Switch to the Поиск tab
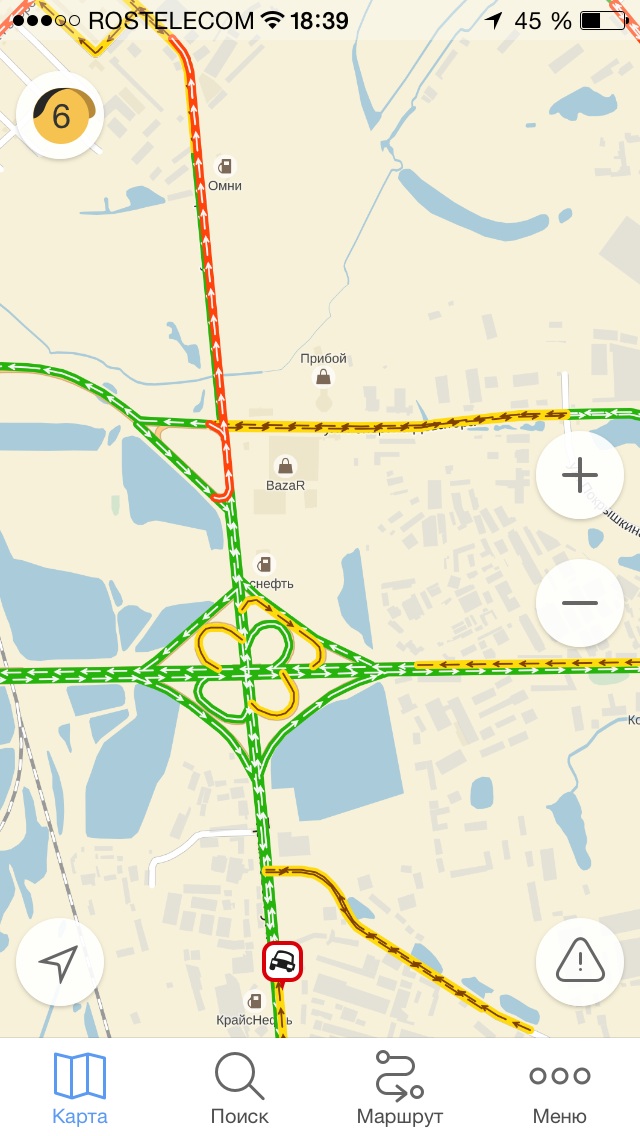 [240, 1088]
